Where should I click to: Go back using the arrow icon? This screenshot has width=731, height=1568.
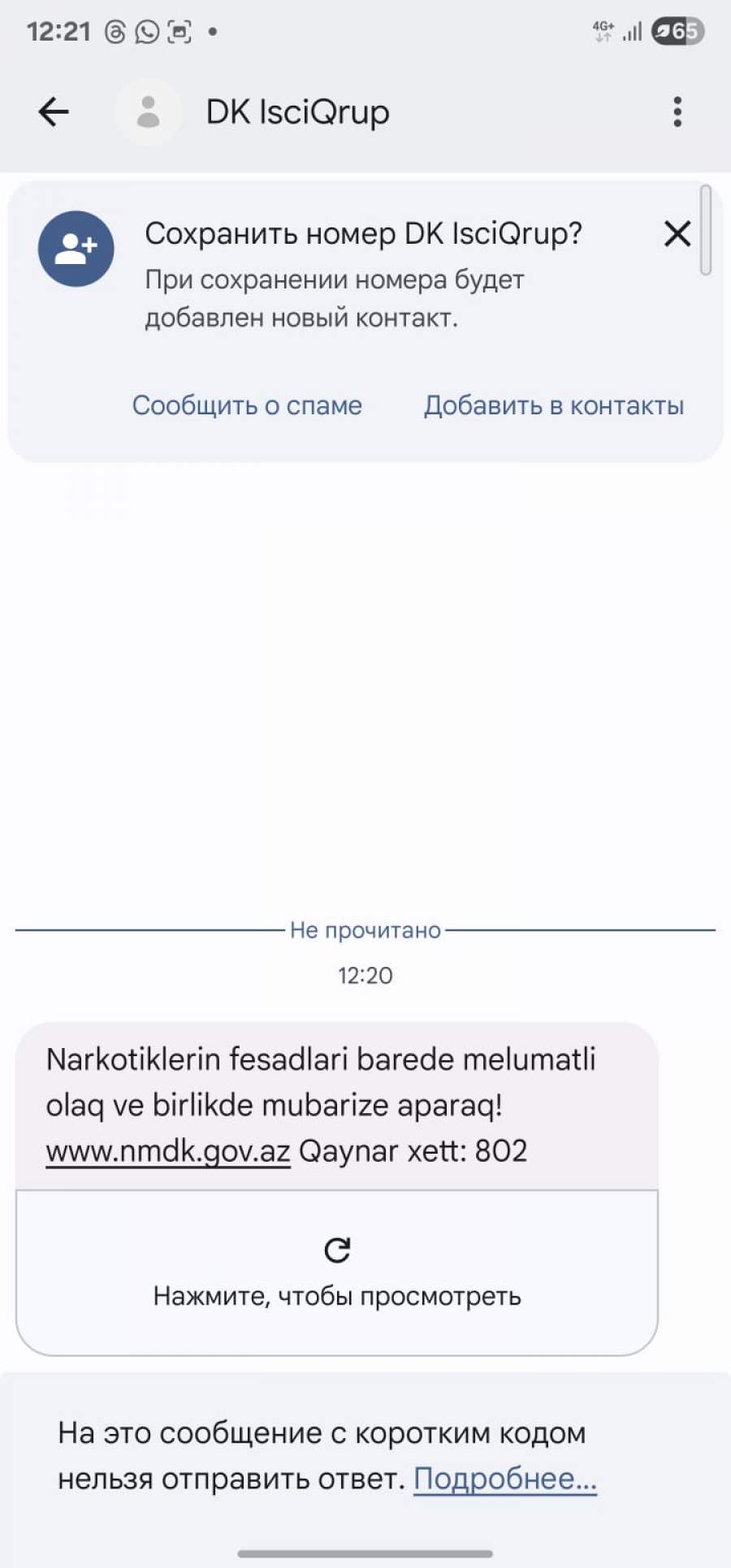54,112
